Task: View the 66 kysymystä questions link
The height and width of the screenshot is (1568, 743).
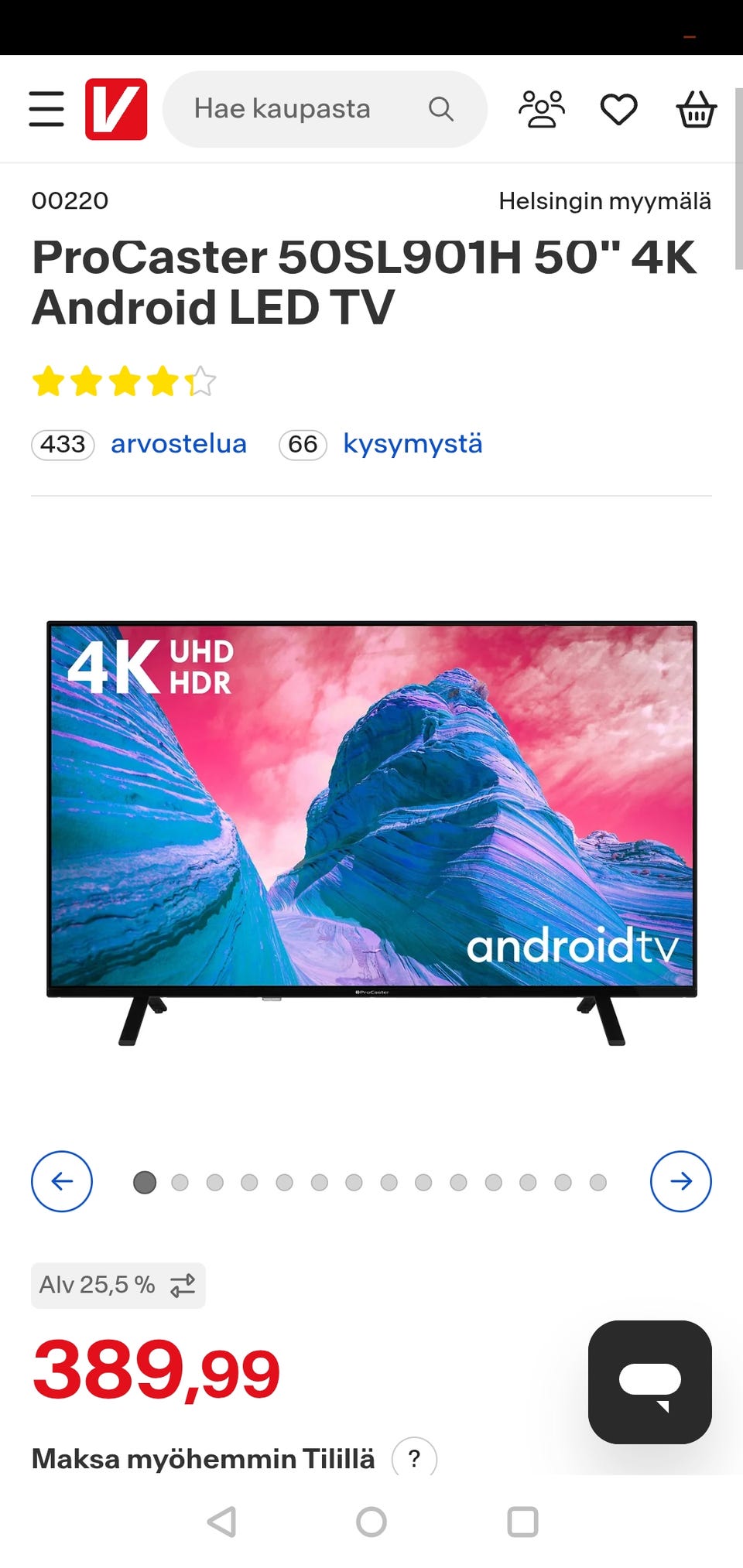Action: pyautogui.click(x=413, y=444)
